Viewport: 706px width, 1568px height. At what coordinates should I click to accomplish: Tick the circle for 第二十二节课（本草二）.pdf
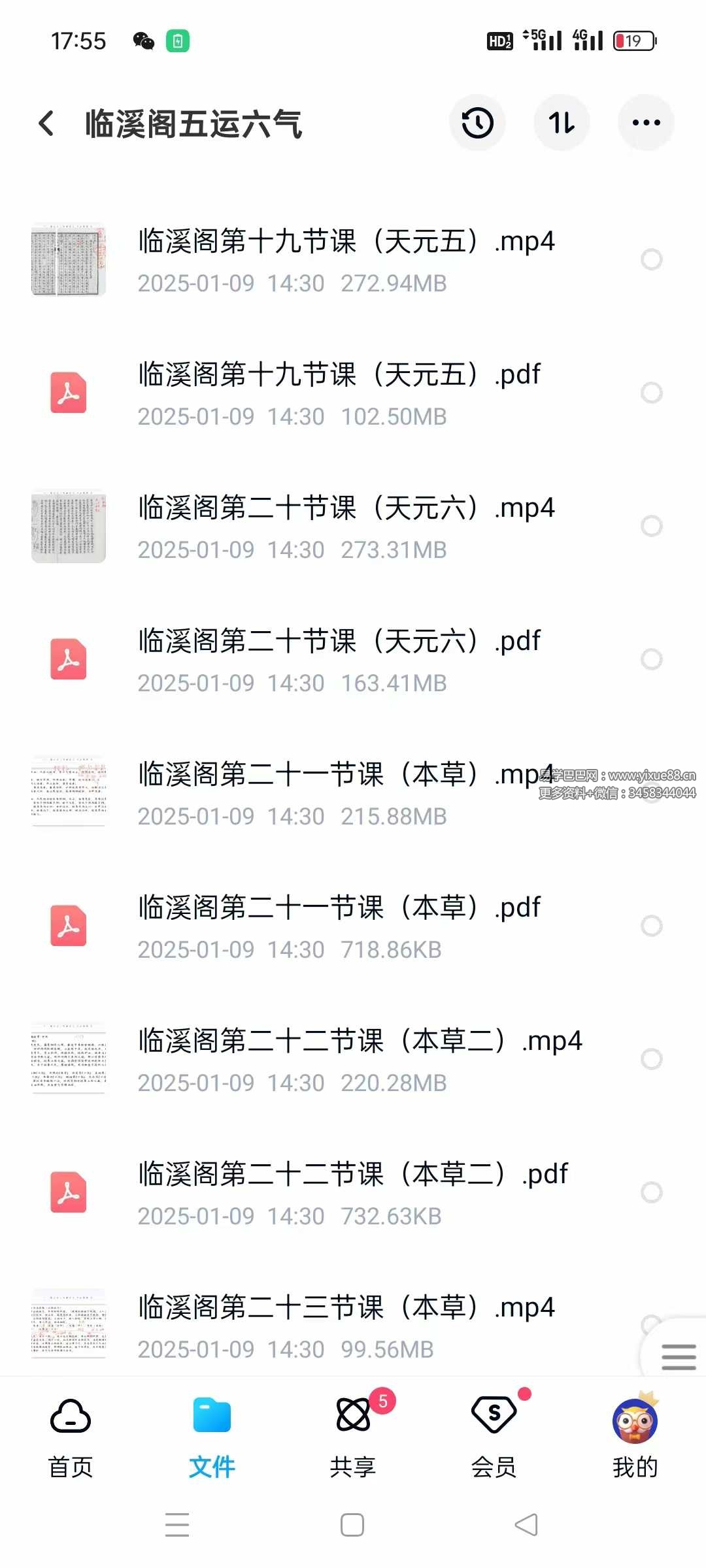tap(651, 1193)
